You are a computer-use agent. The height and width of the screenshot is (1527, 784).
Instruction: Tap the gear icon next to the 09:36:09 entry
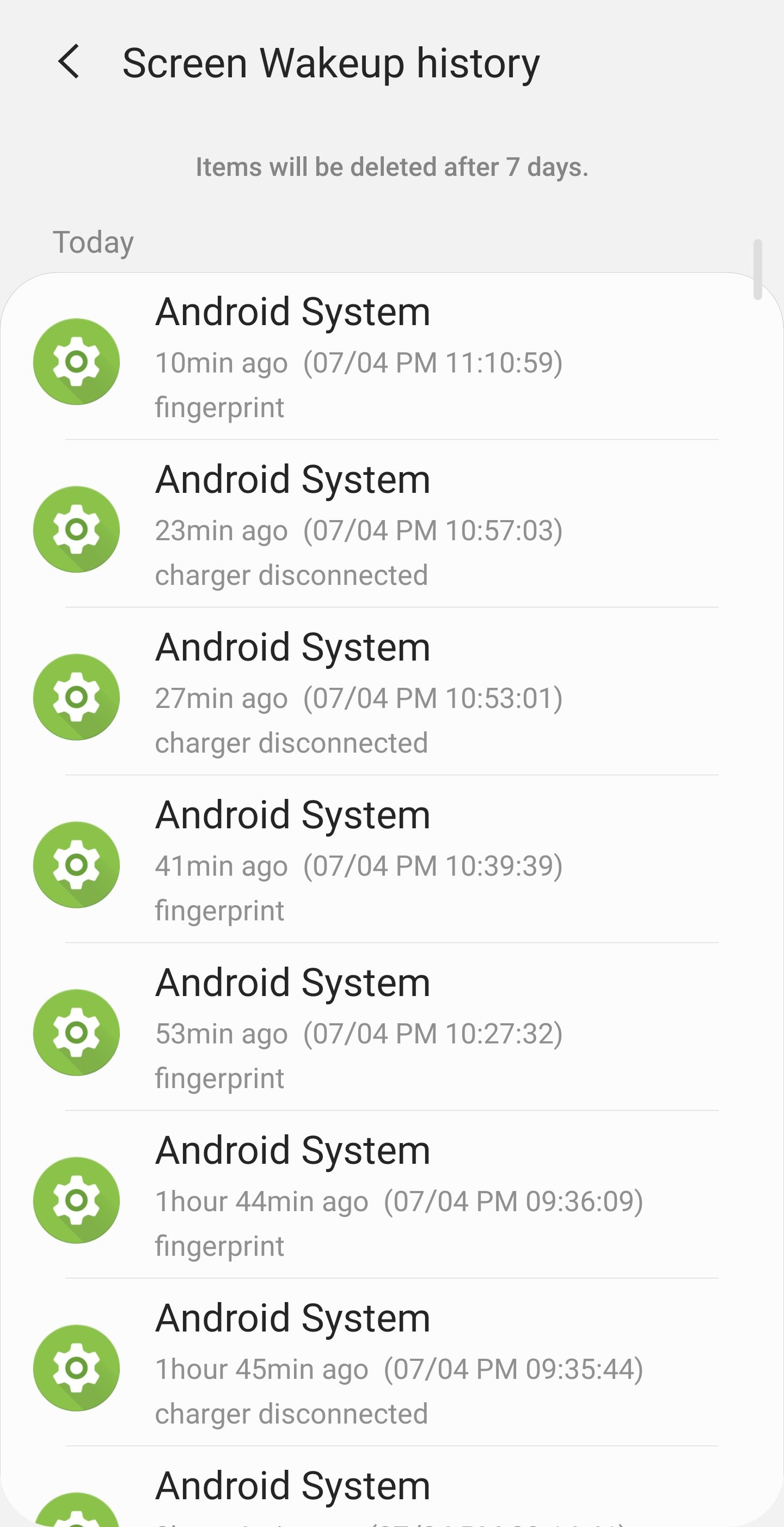coord(76,1200)
